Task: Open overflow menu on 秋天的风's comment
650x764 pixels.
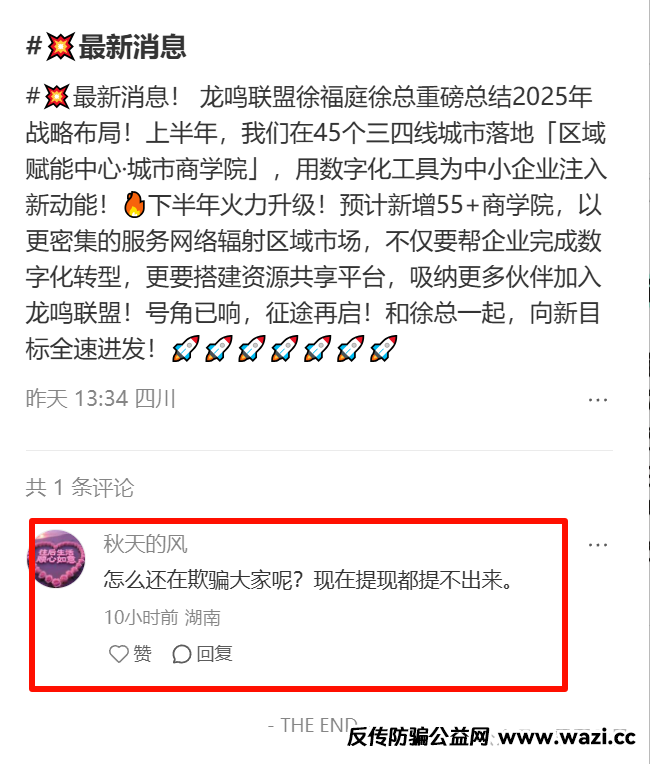Action: click(598, 545)
